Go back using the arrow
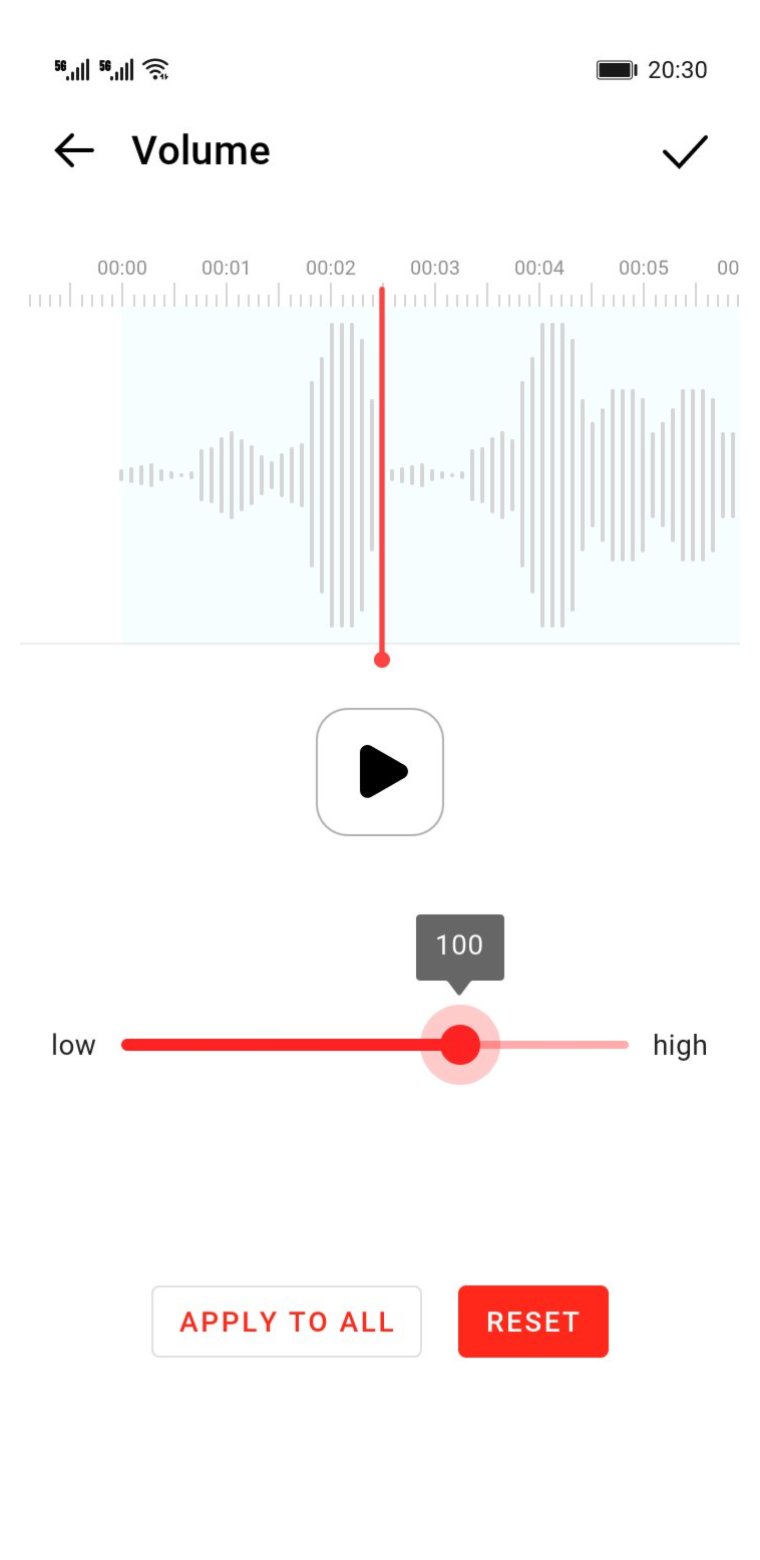 [x=74, y=151]
